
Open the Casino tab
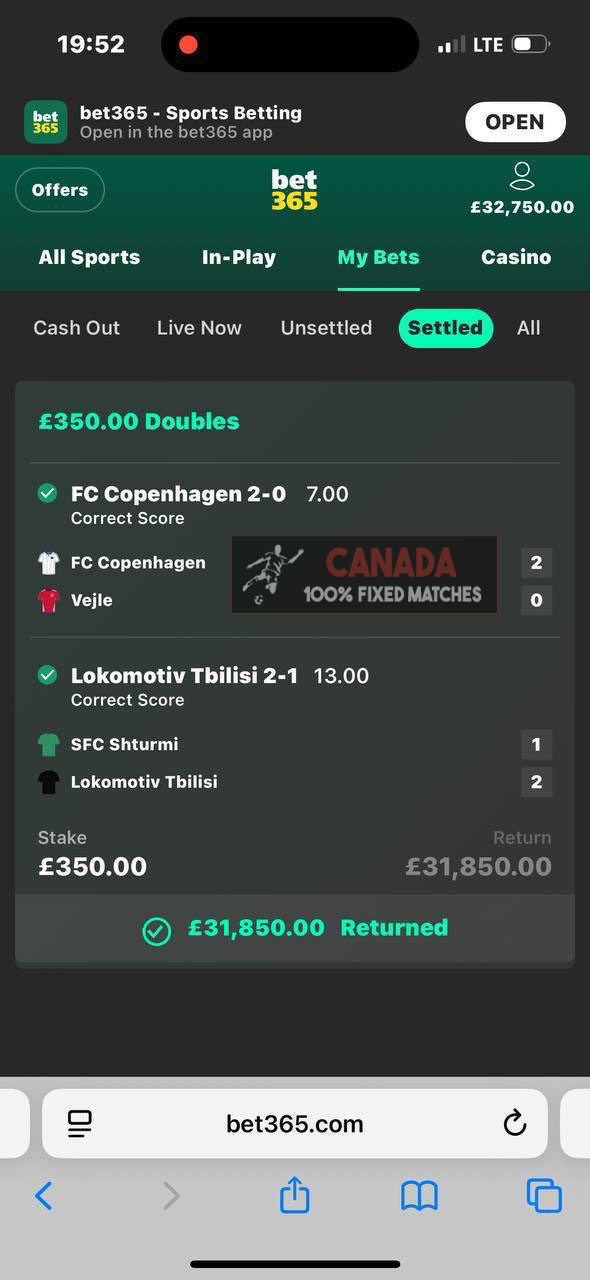tap(516, 257)
